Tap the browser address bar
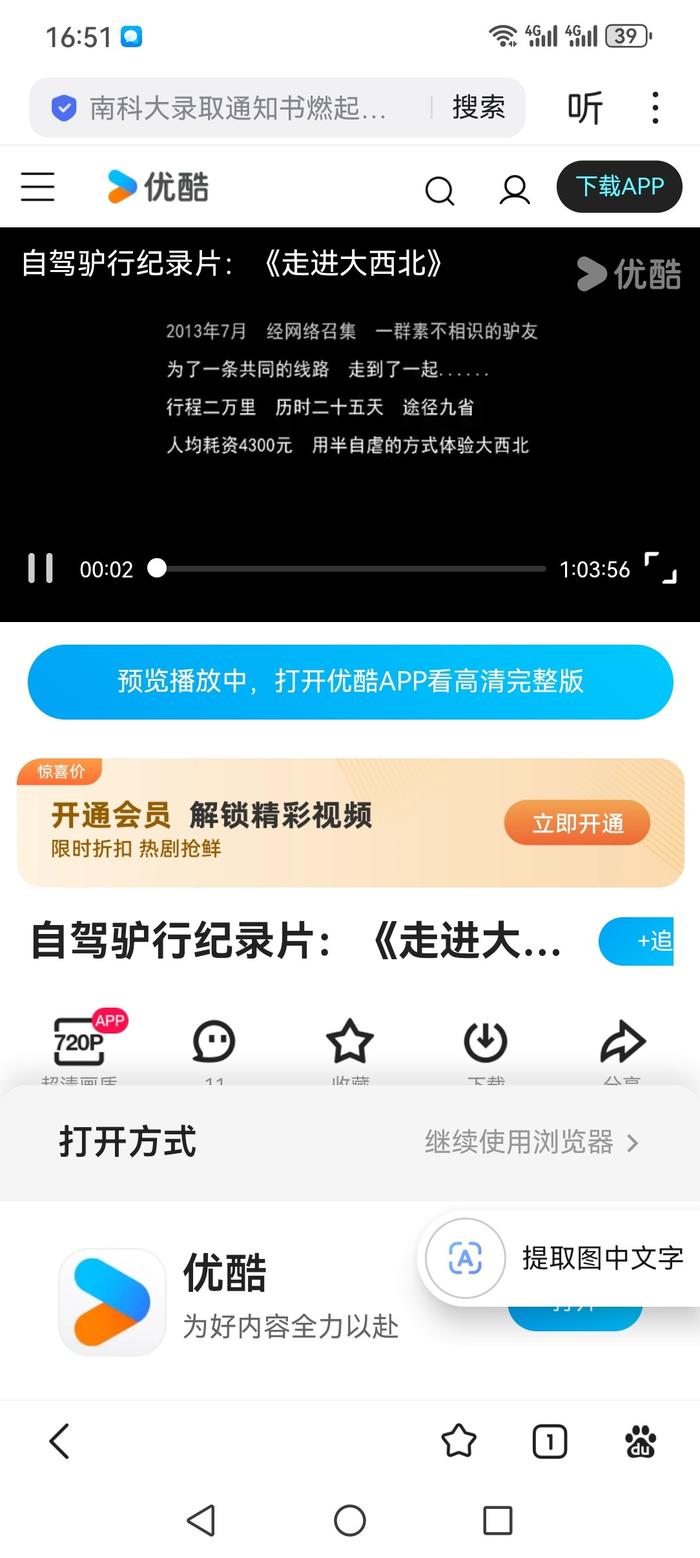 pyautogui.click(x=240, y=108)
